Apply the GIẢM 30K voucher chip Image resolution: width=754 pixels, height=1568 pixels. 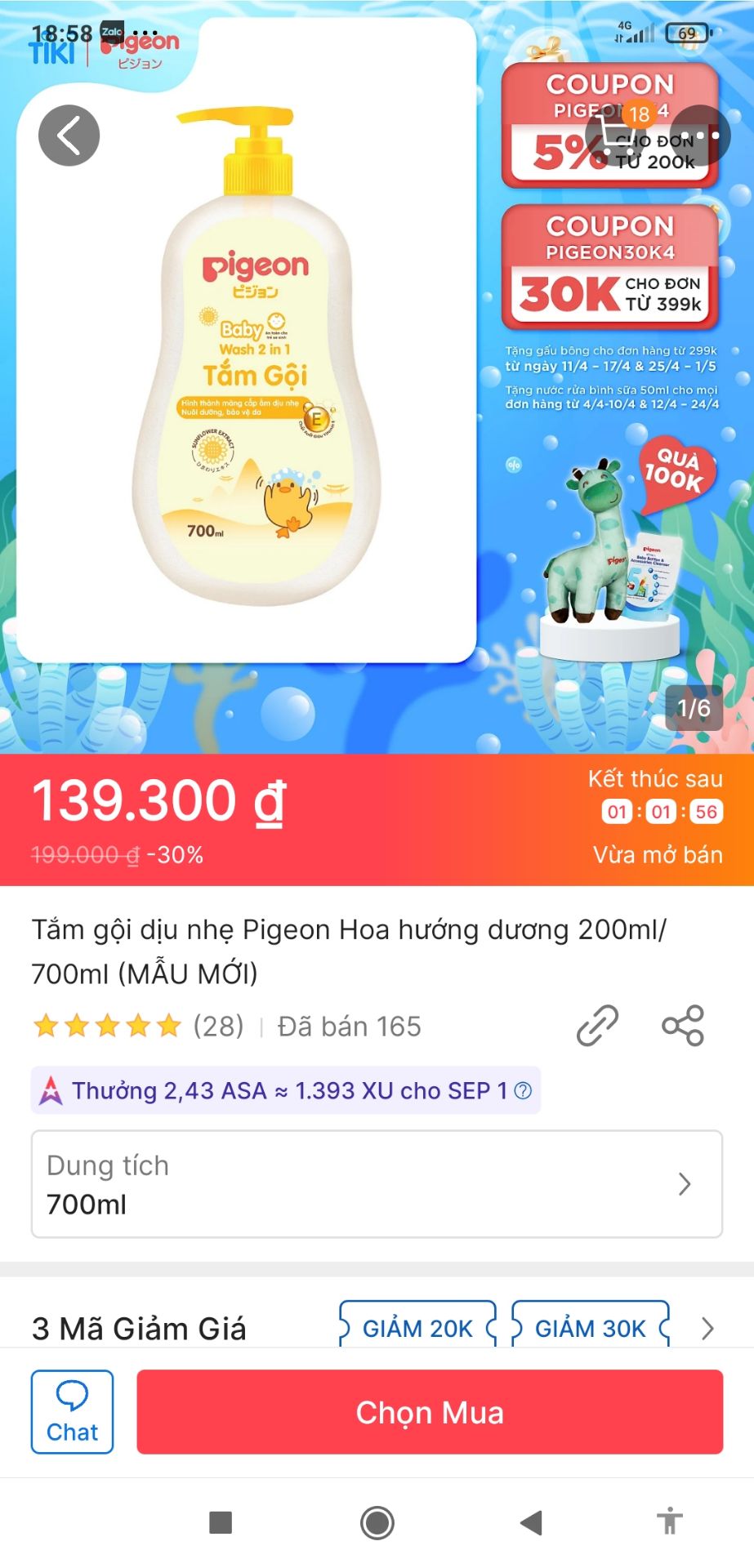tap(588, 1328)
